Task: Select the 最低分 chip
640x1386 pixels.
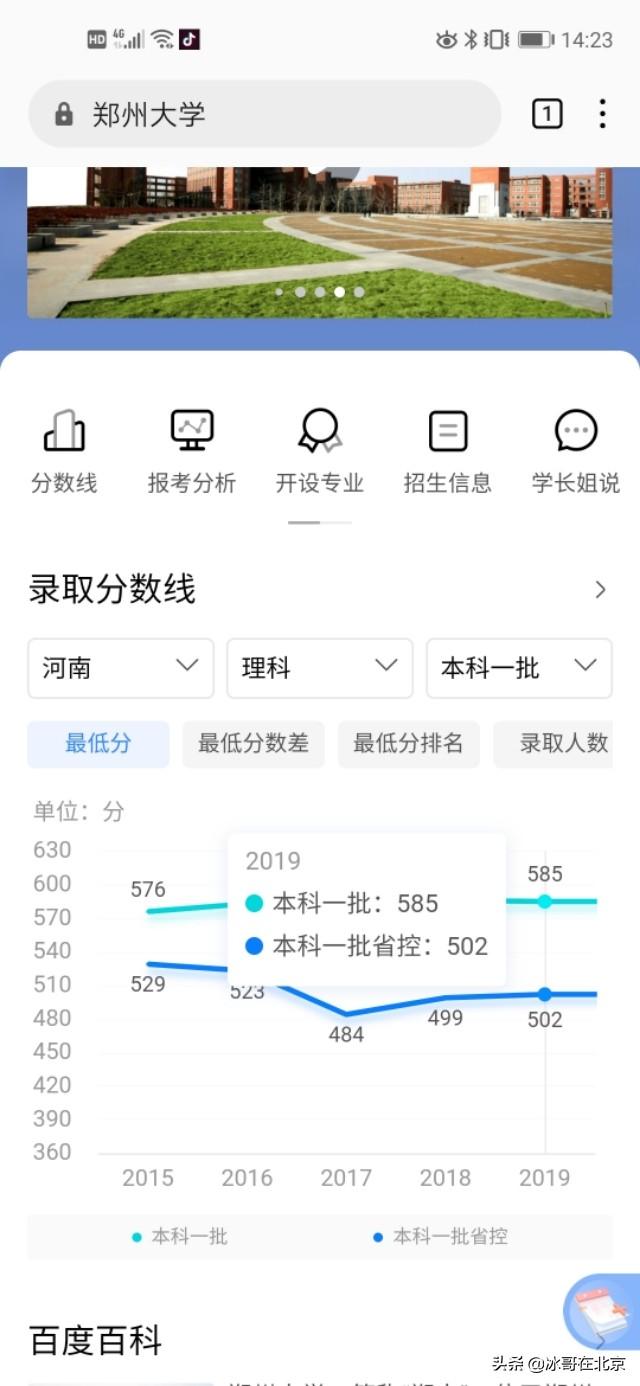Action: tap(98, 744)
